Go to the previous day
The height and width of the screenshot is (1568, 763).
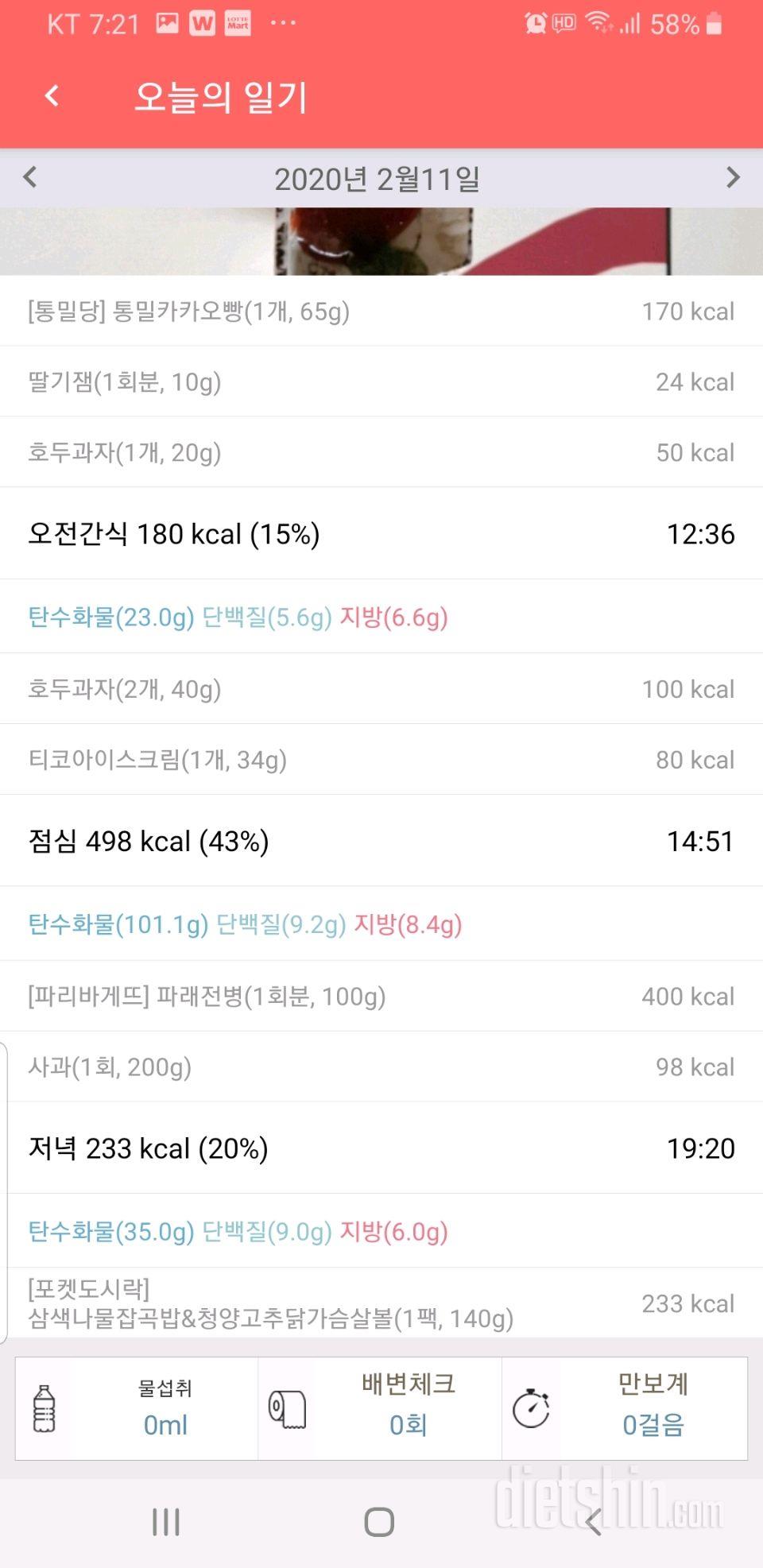(30, 176)
